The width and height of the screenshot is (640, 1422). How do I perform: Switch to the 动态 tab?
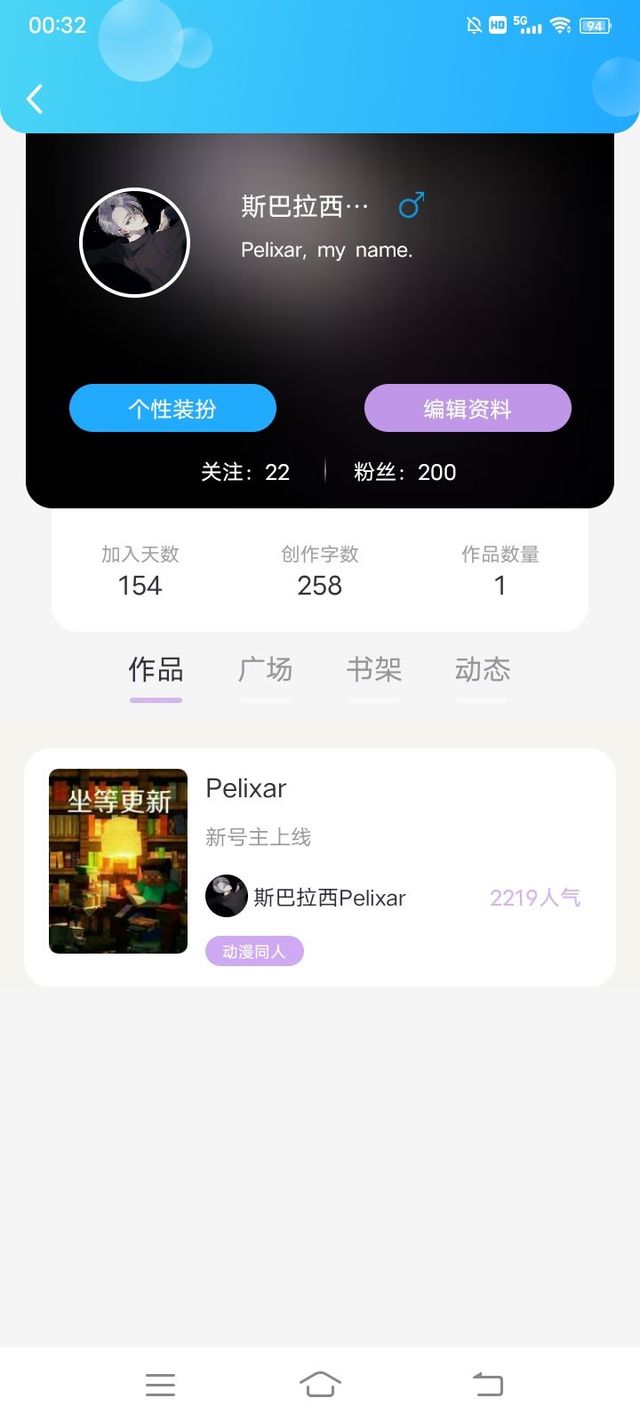[482, 670]
